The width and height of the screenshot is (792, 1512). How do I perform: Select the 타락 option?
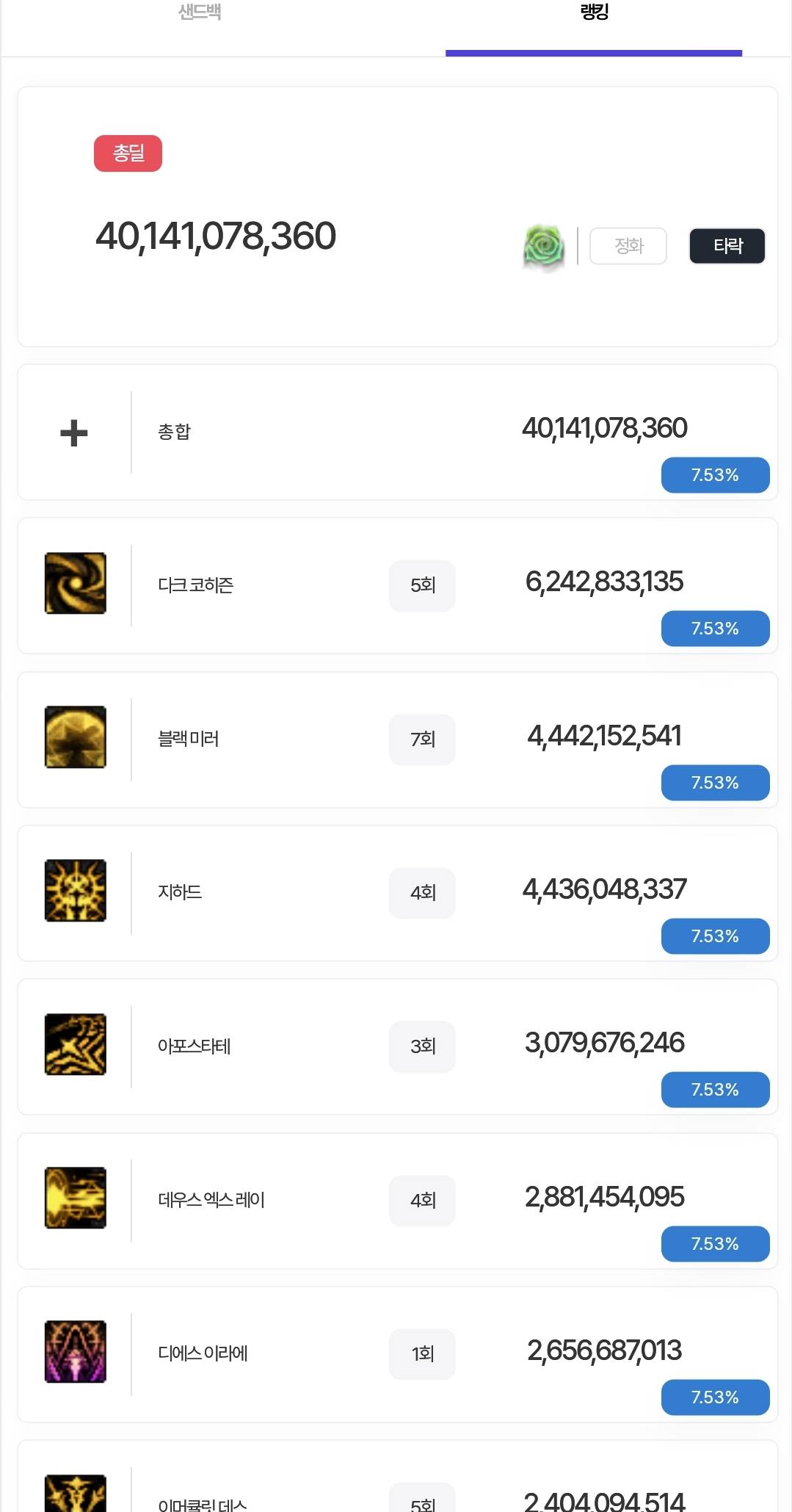click(727, 246)
